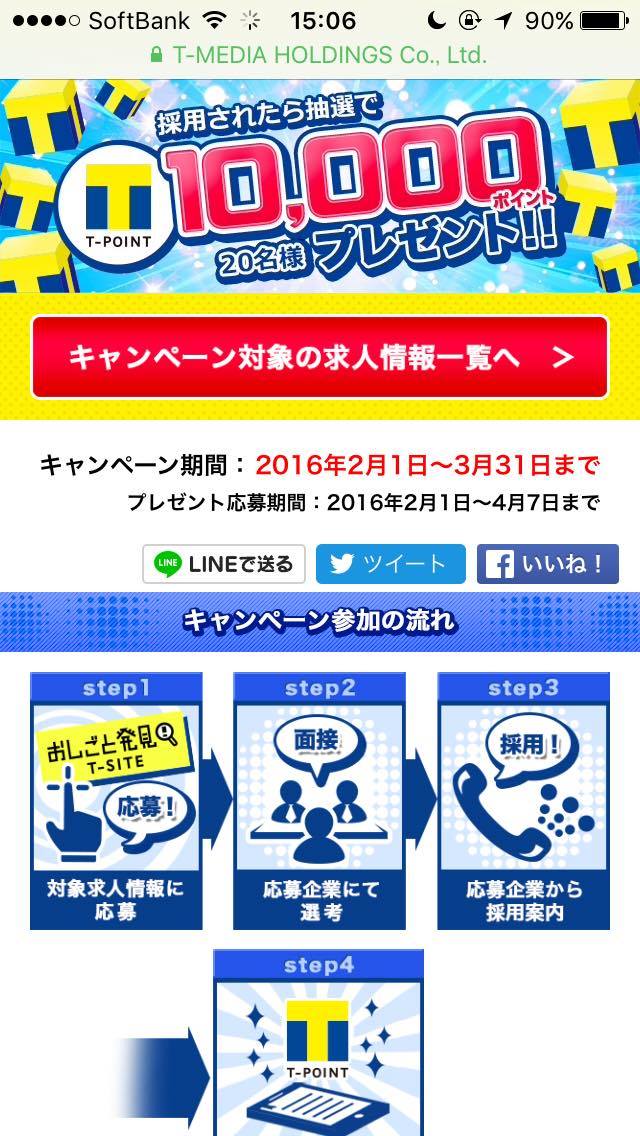Tap the T-MEDIA HOLDINGS address bar
This screenshot has width=640, height=1136.
click(319, 55)
